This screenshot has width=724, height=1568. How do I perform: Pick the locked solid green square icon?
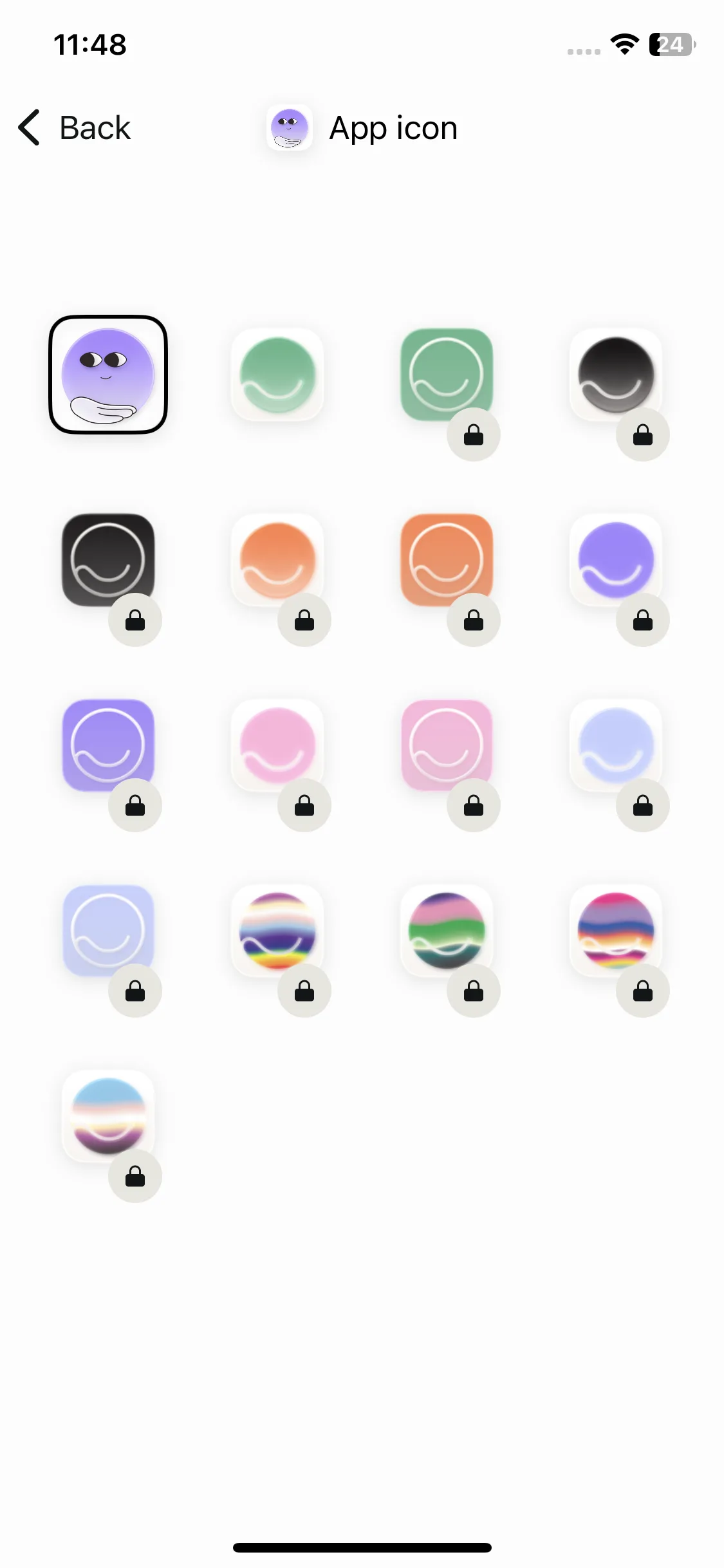(447, 375)
